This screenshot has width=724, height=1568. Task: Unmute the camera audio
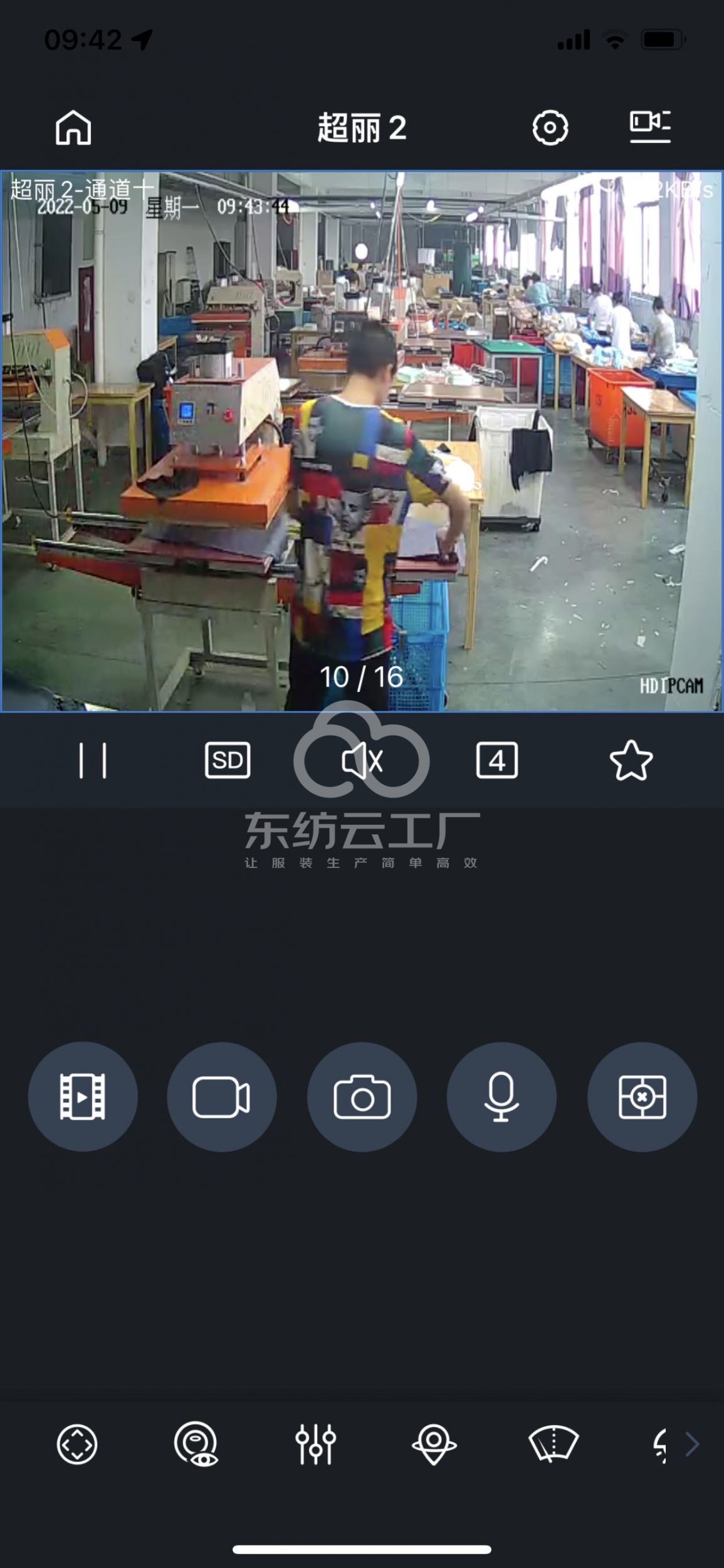coord(362,761)
